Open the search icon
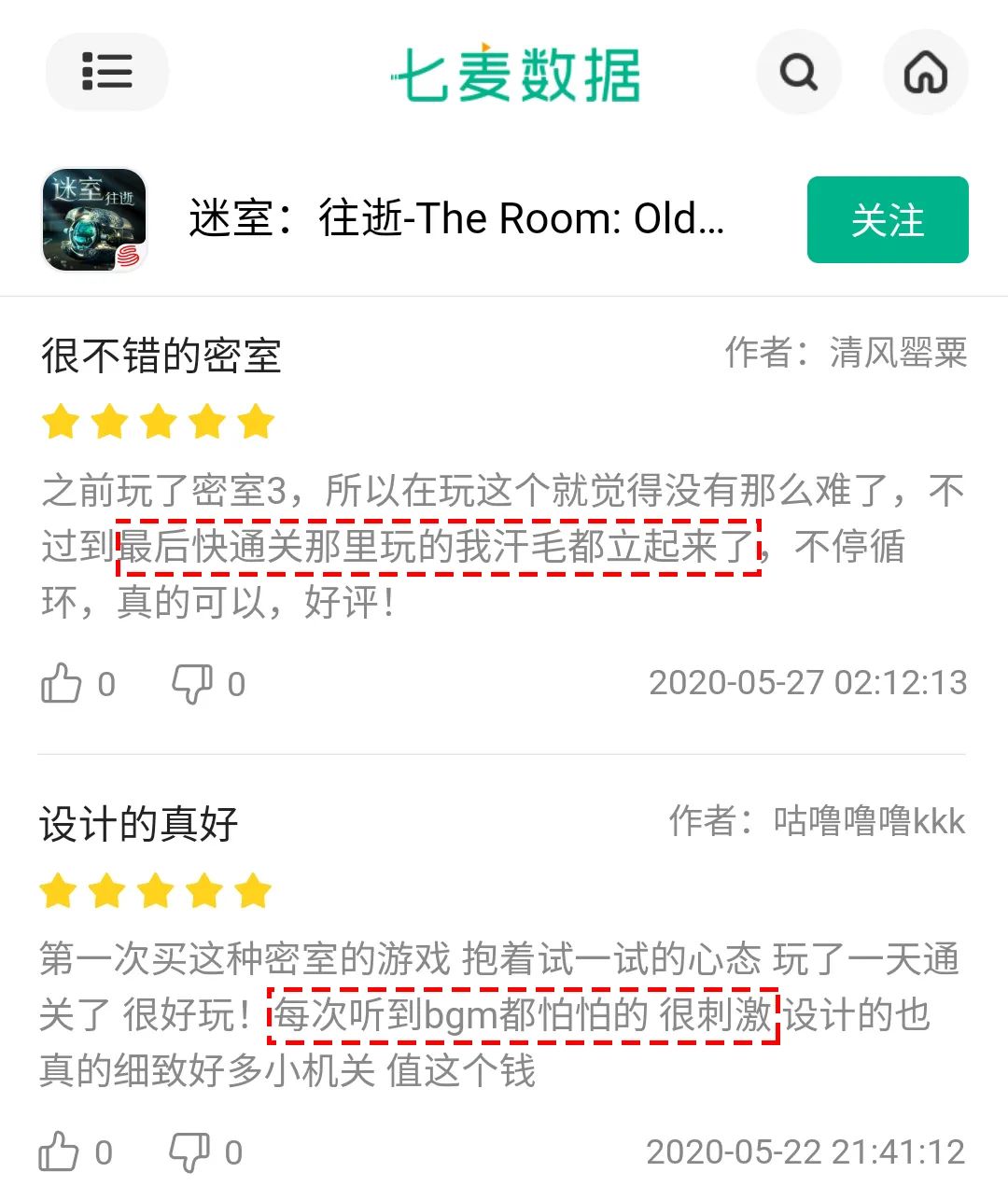 coord(798,72)
